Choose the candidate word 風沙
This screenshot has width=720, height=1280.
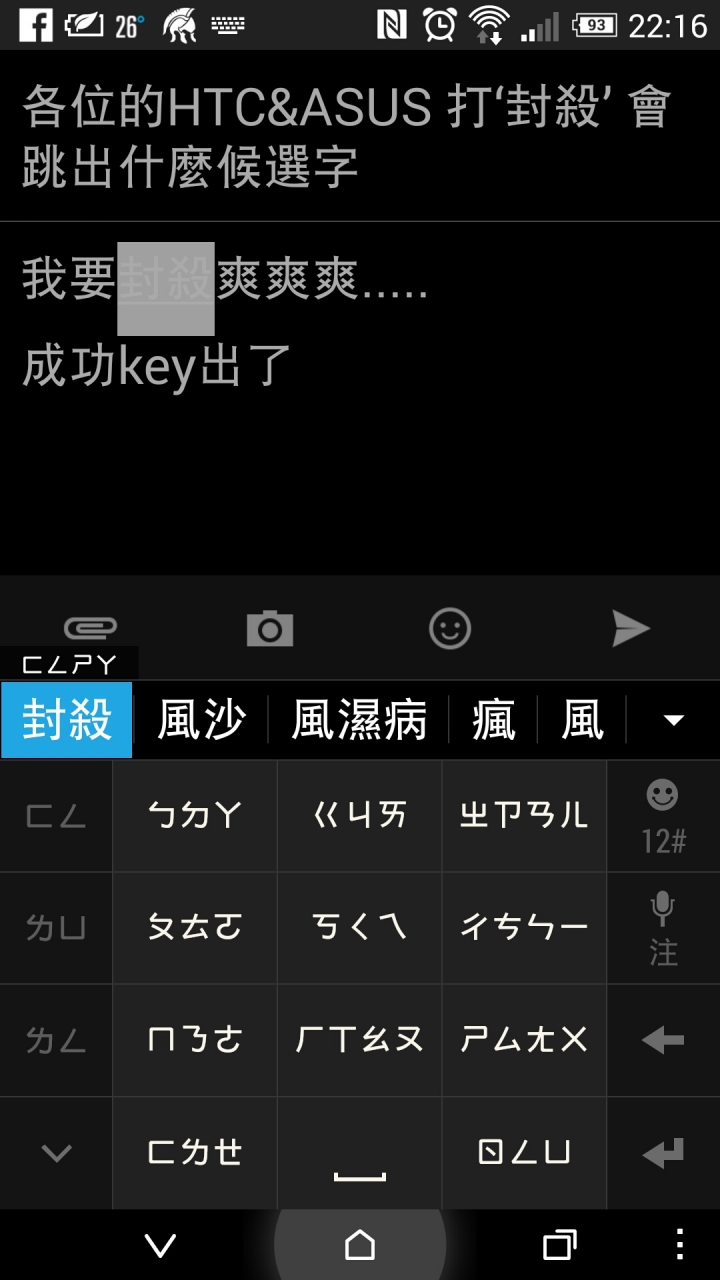click(201, 720)
